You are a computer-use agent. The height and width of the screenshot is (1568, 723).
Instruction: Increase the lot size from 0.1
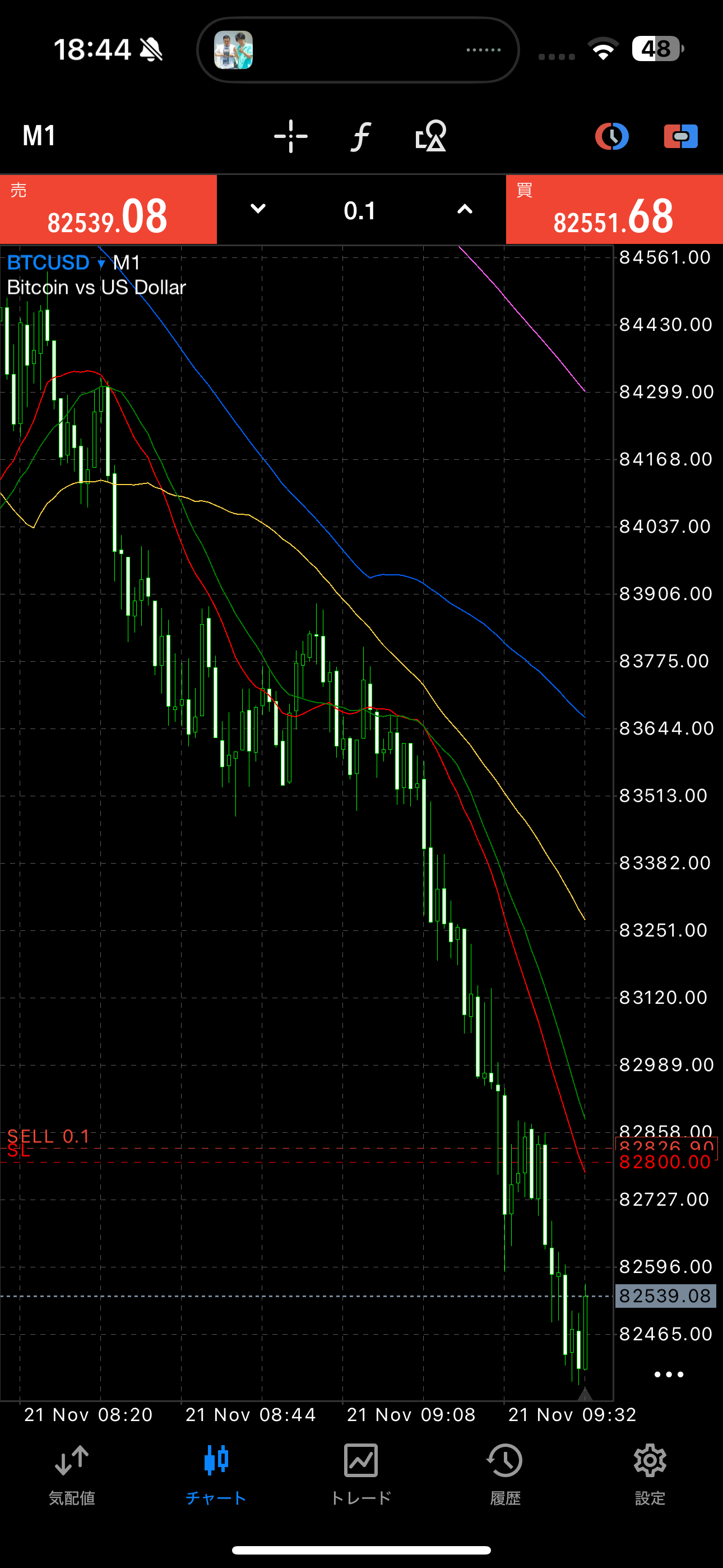[465, 209]
